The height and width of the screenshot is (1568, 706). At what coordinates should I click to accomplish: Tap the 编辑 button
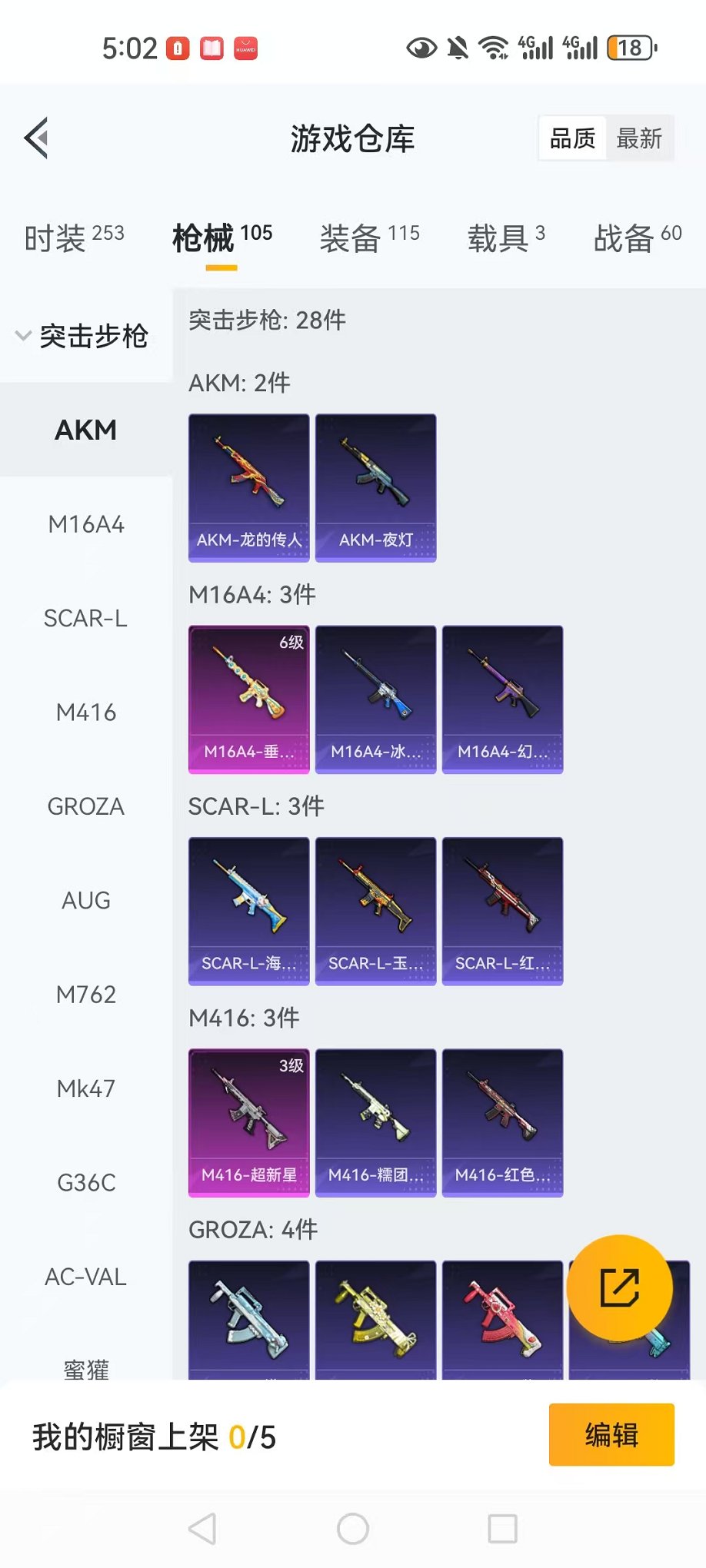coord(611,1434)
